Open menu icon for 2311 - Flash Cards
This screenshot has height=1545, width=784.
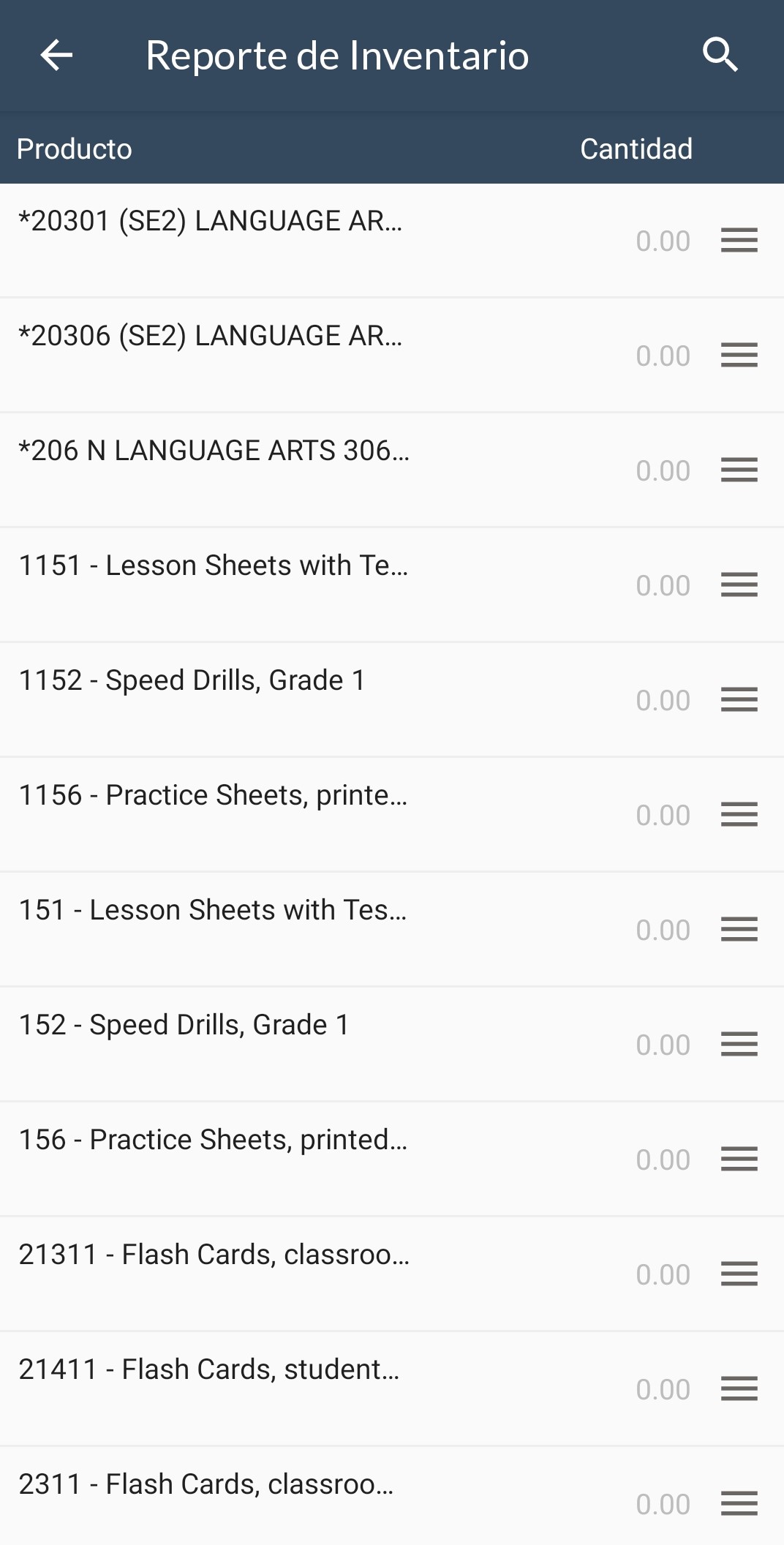[x=739, y=1504]
